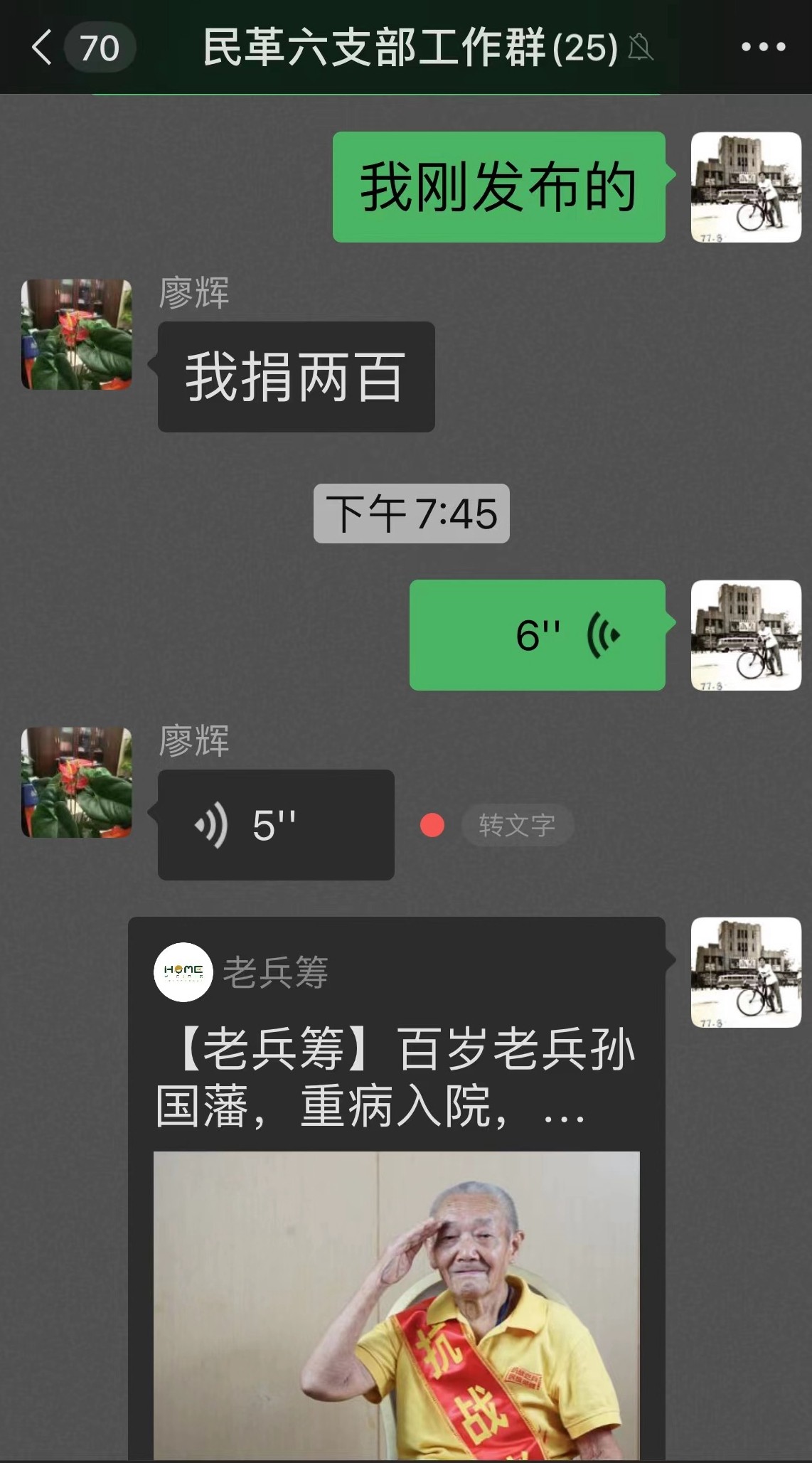Play 廖辉's 5-second voice message

(x=276, y=825)
